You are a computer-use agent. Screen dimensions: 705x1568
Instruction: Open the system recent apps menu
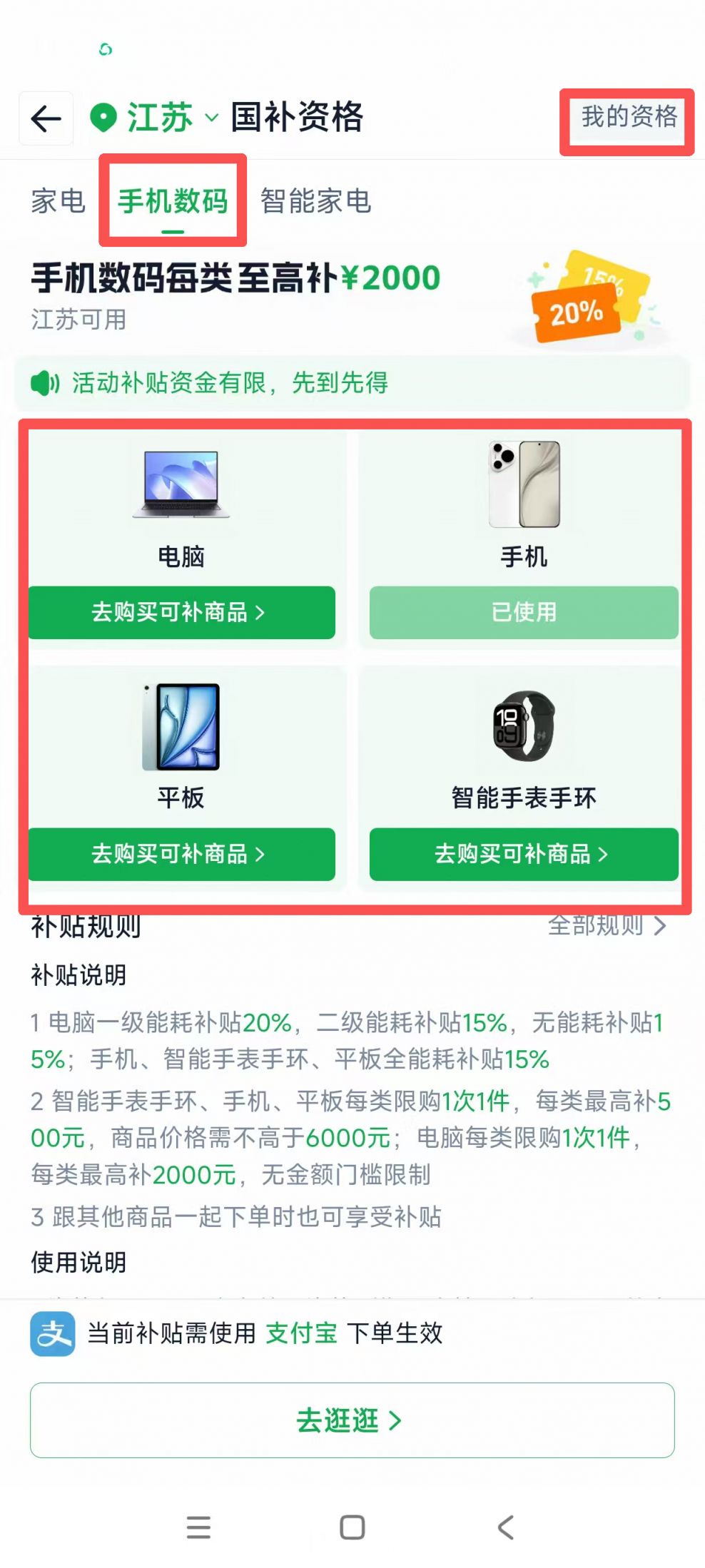[198, 1527]
